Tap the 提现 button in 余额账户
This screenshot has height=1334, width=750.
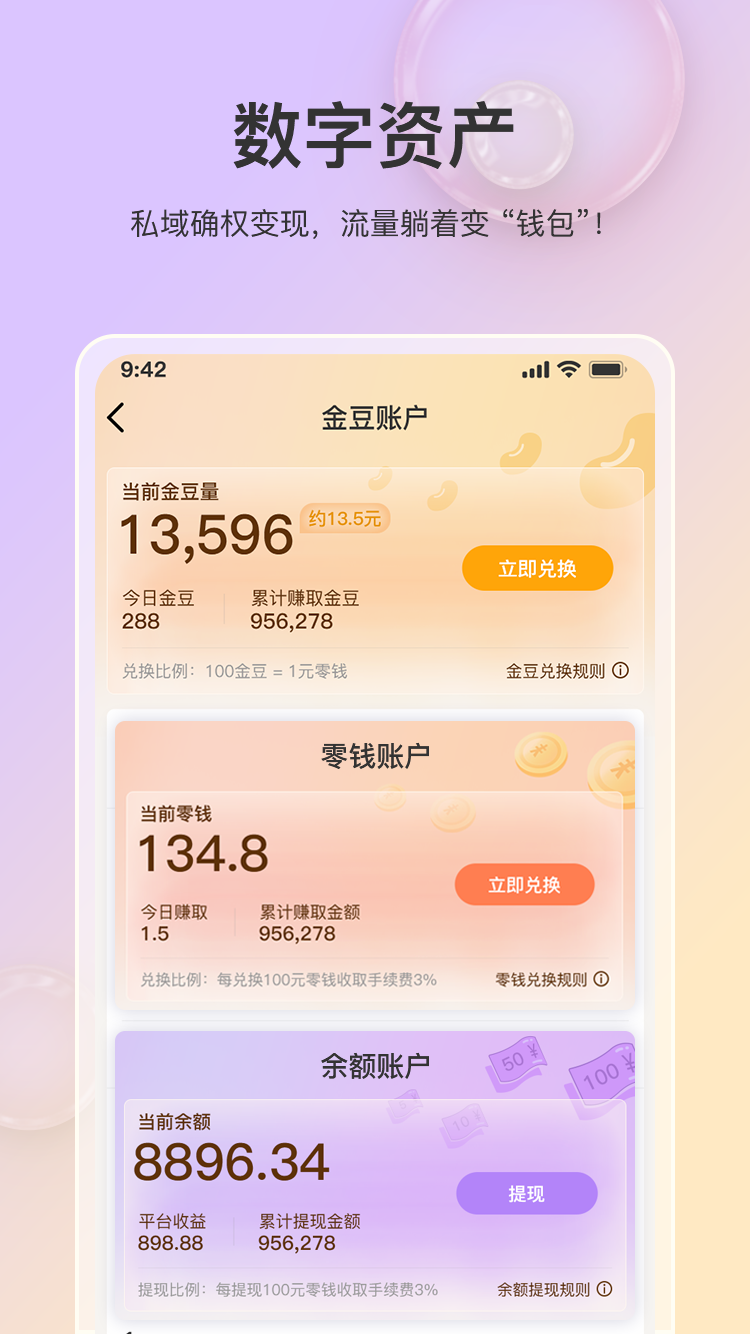tap(526, 1193)
